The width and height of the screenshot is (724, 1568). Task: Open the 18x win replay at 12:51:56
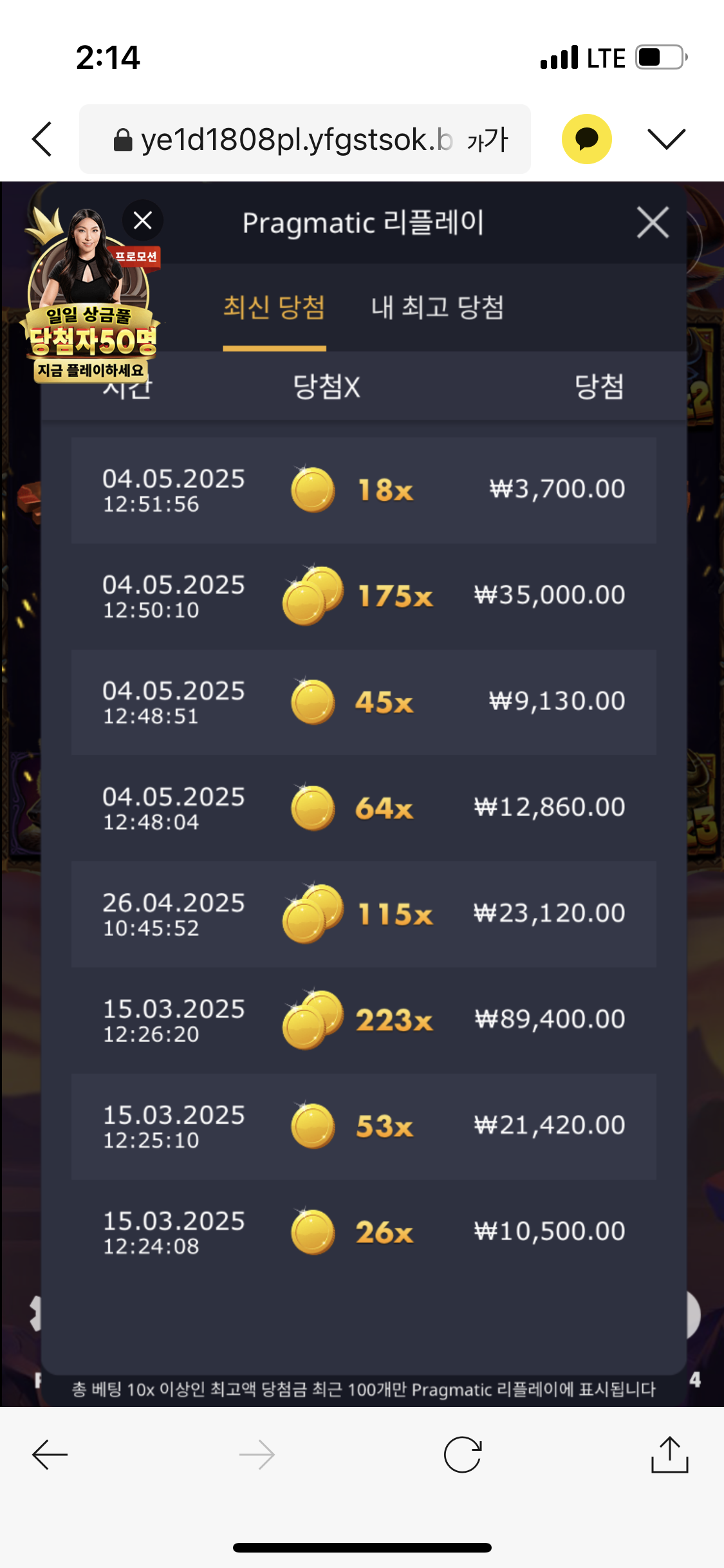(x=364, y=490)
